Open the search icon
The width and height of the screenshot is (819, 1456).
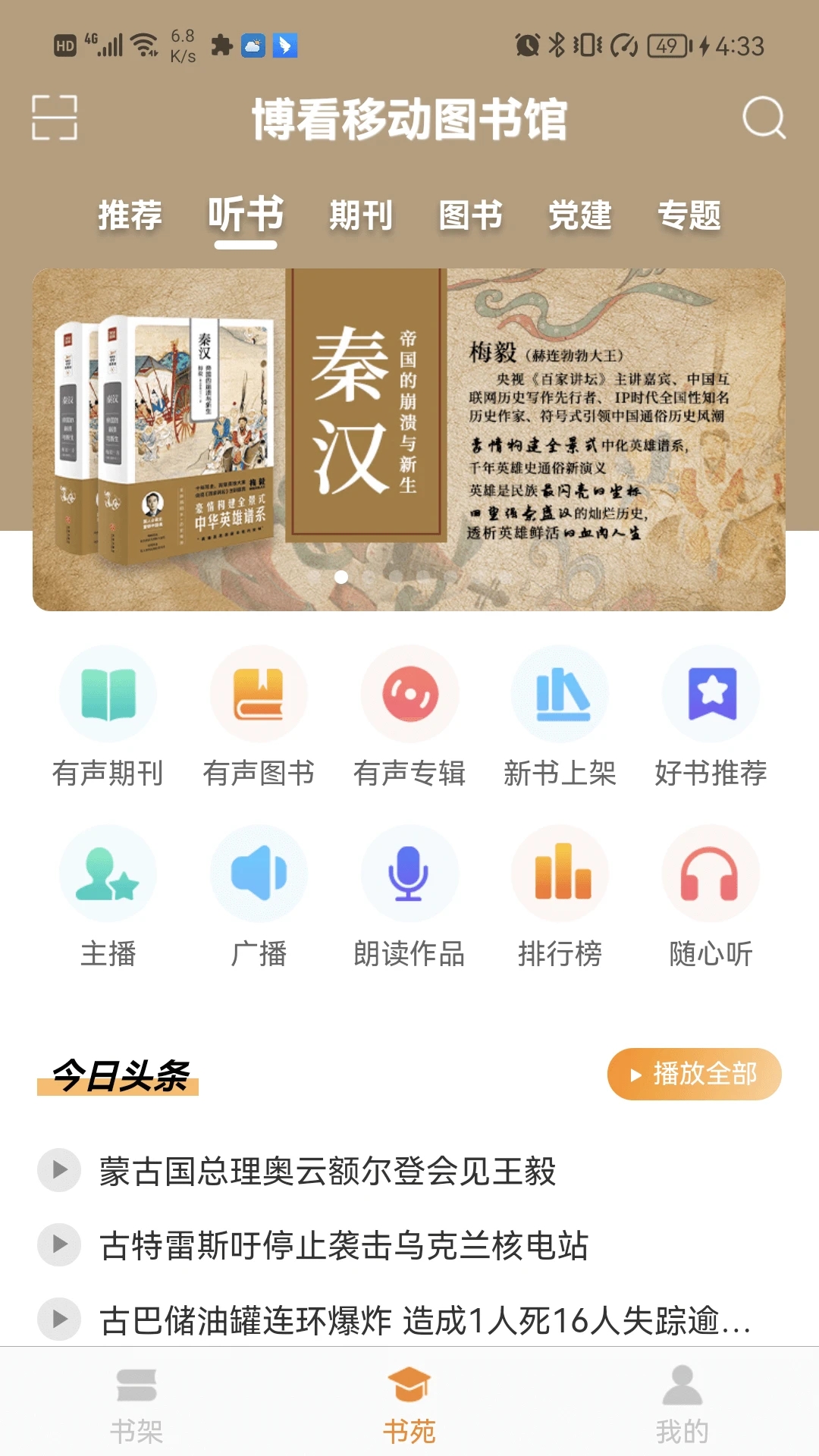point(763,118)
